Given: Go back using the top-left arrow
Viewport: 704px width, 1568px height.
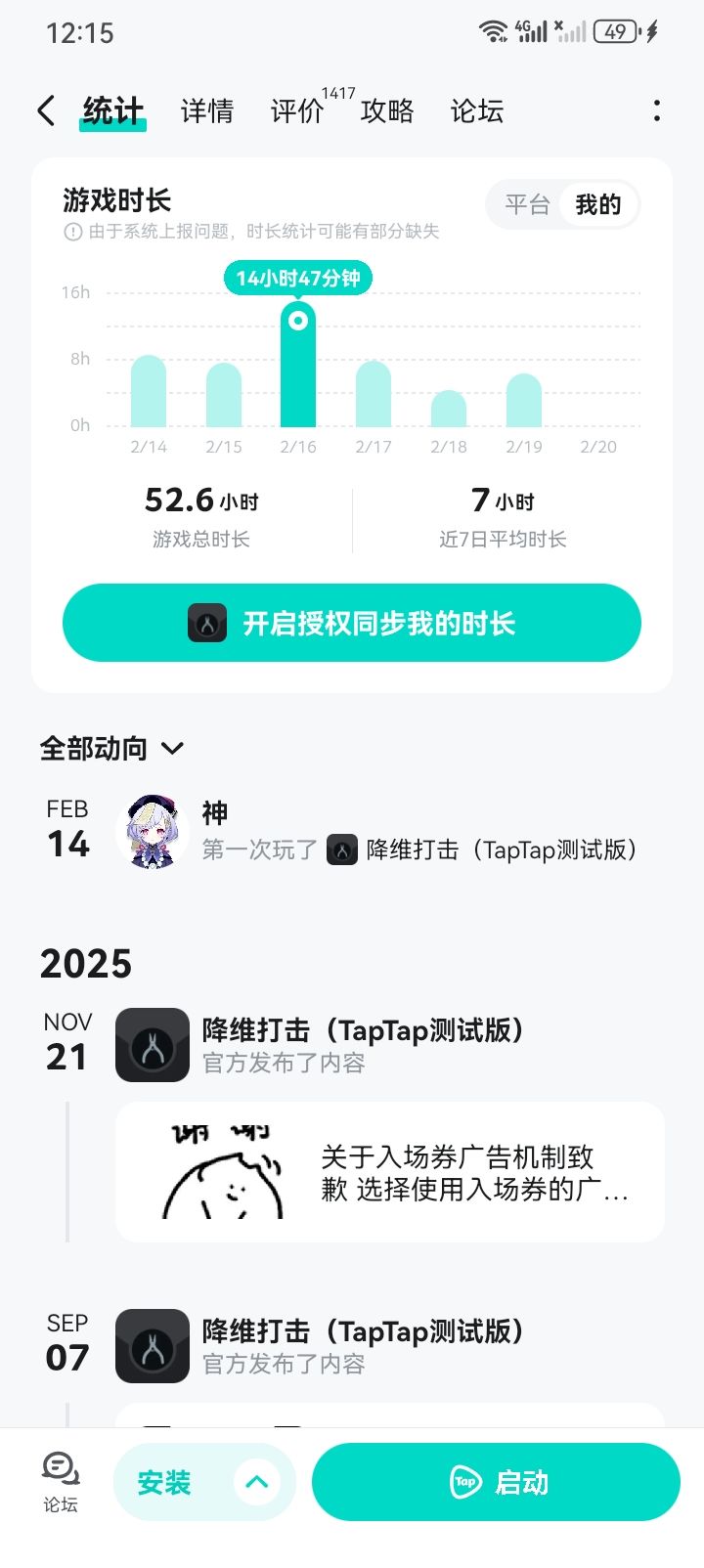Looking at the screenshot, I should coord(46,110).
